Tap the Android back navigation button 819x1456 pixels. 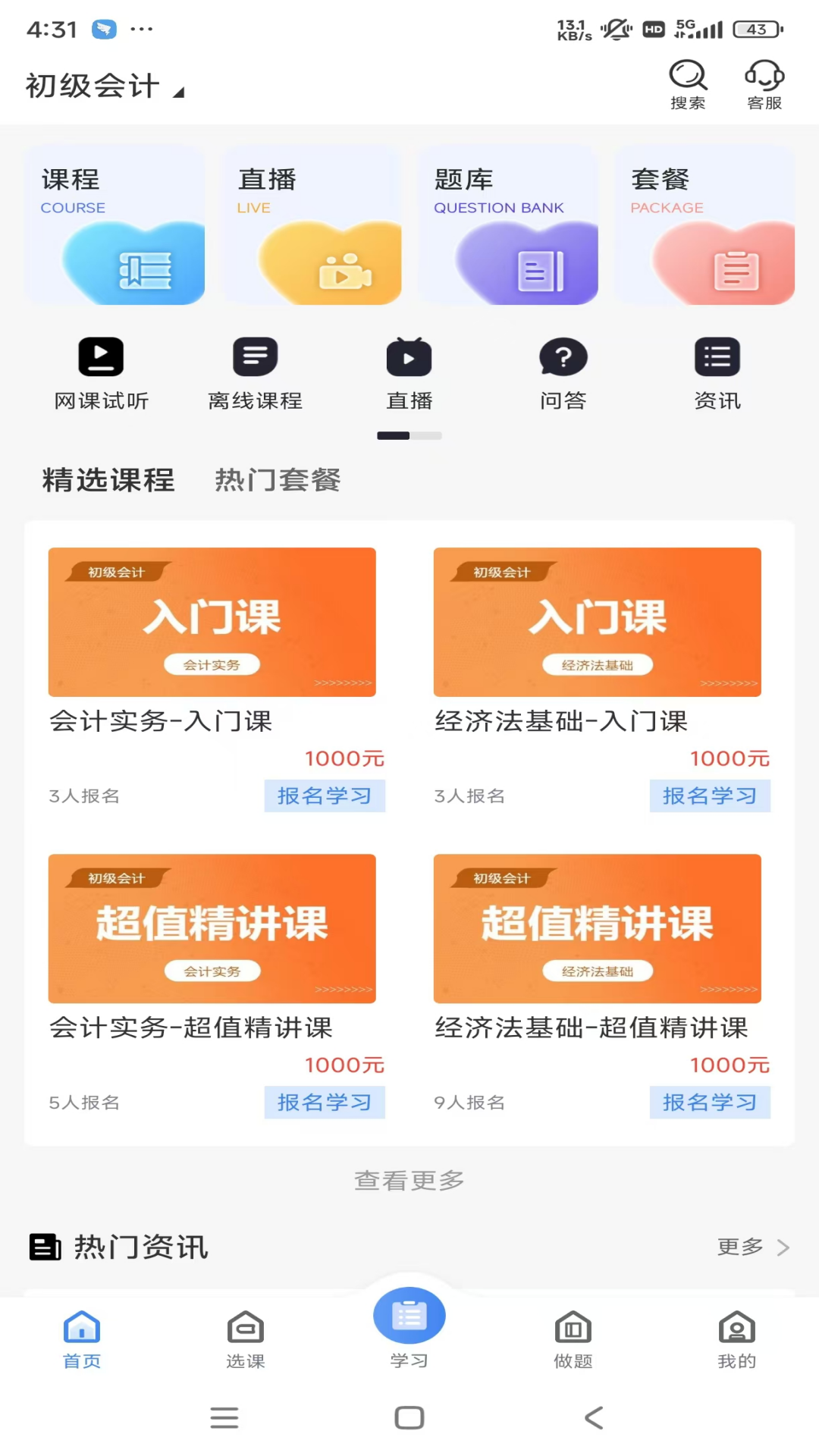pyautogui.click(x=593, y=1417)
